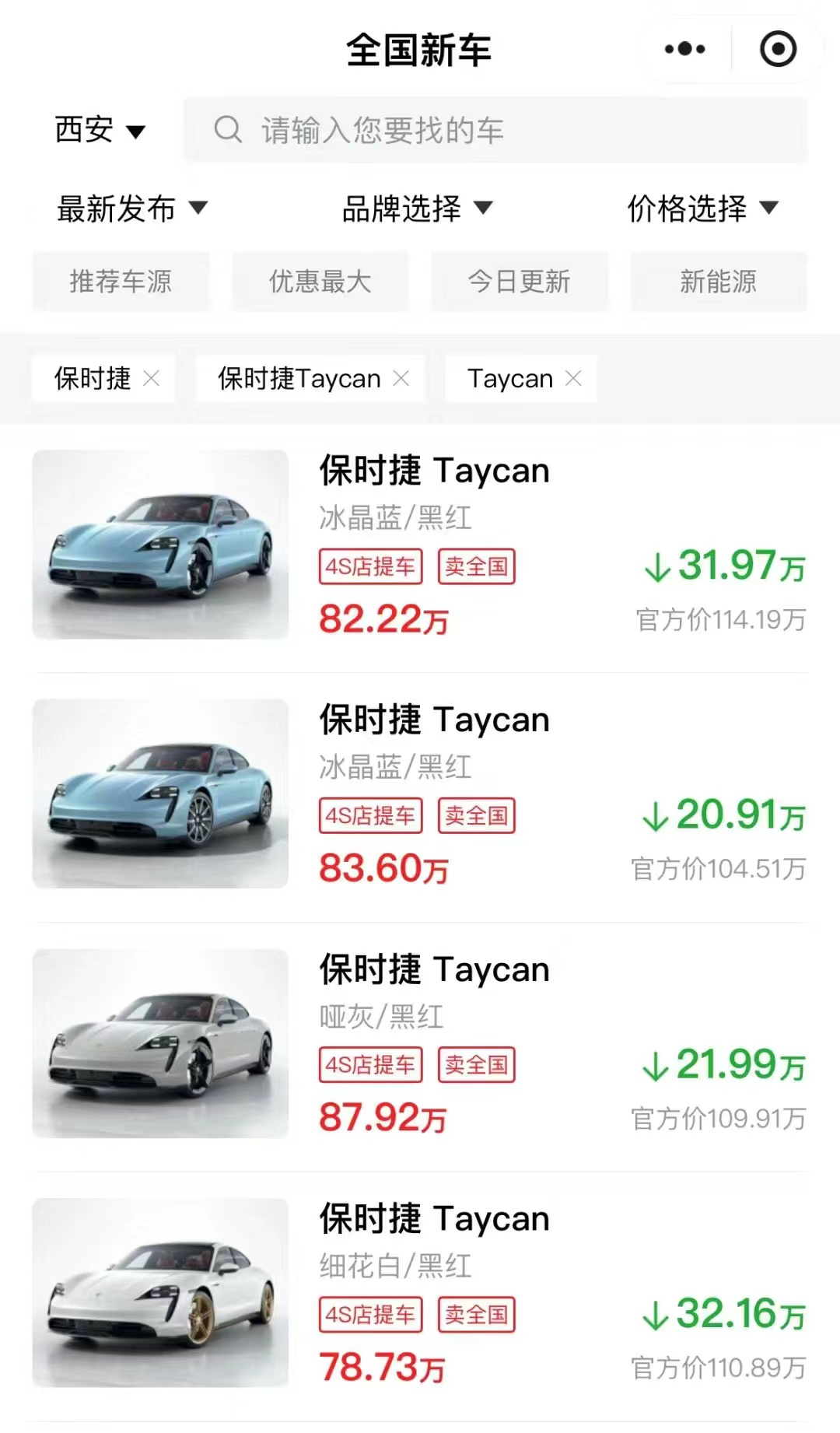Open the 细花白/黑红 Taycan listing
Viewport: 840px width, 1433px height.
420,1293
